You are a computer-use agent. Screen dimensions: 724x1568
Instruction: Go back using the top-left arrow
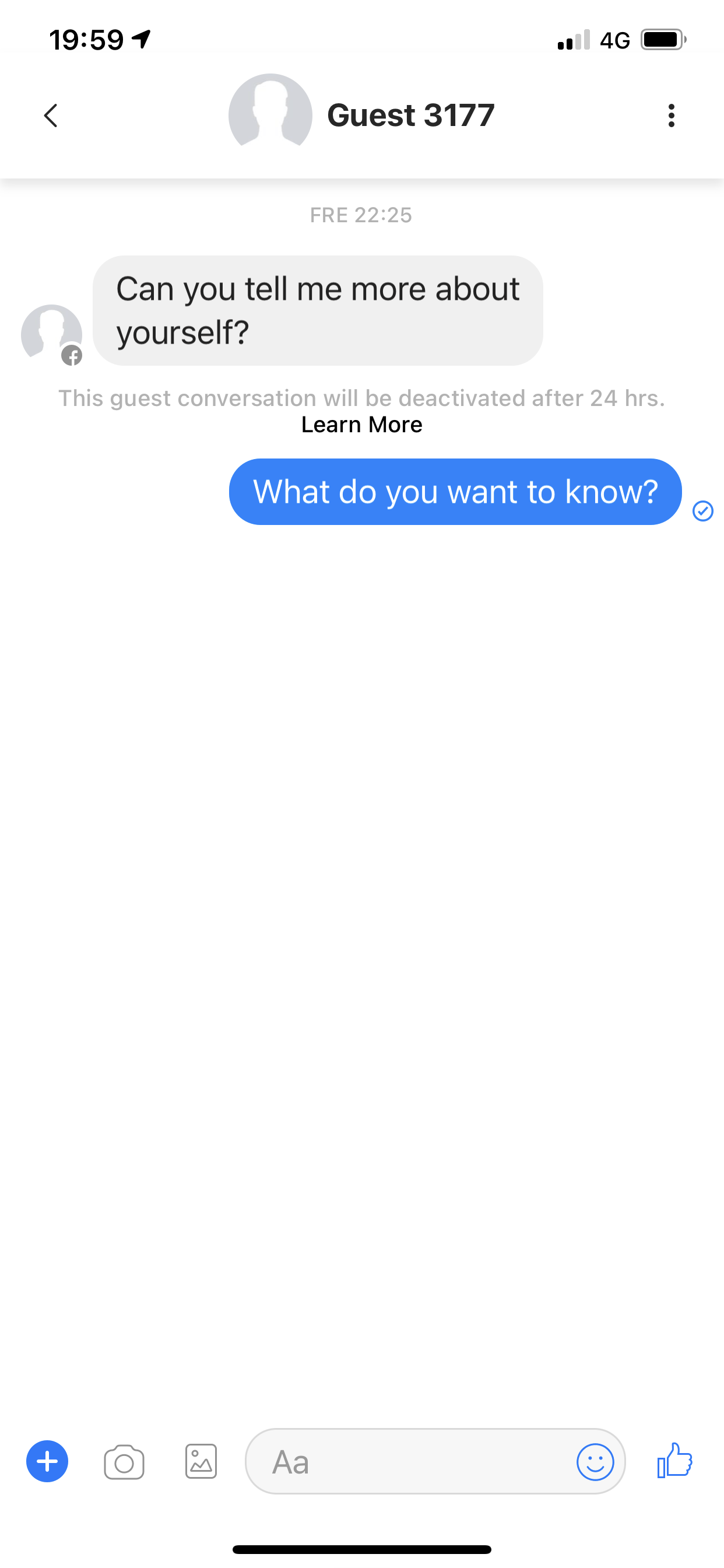[51, 116]
